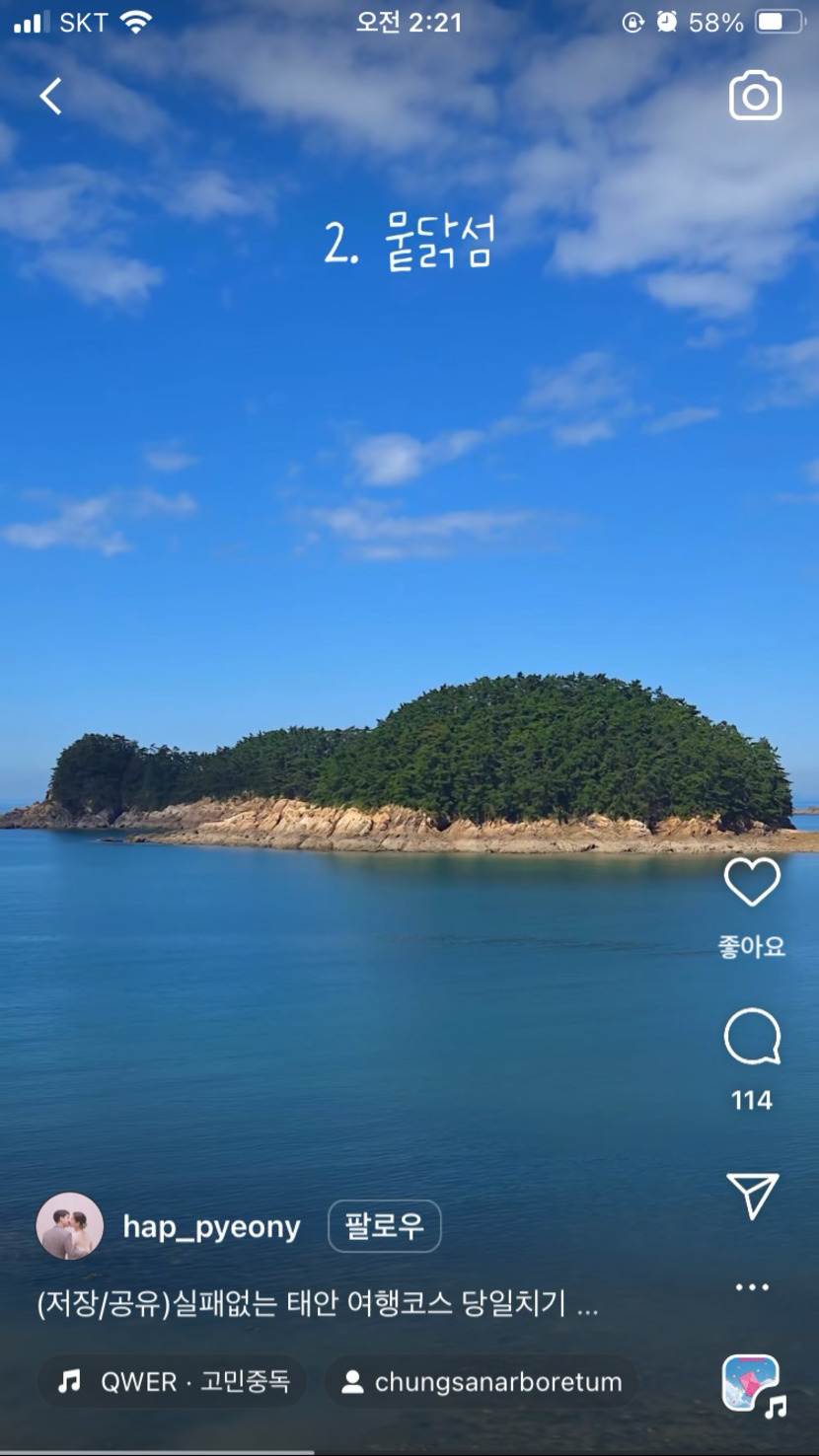Open the hap_pyeony username link

point(211,1227)
